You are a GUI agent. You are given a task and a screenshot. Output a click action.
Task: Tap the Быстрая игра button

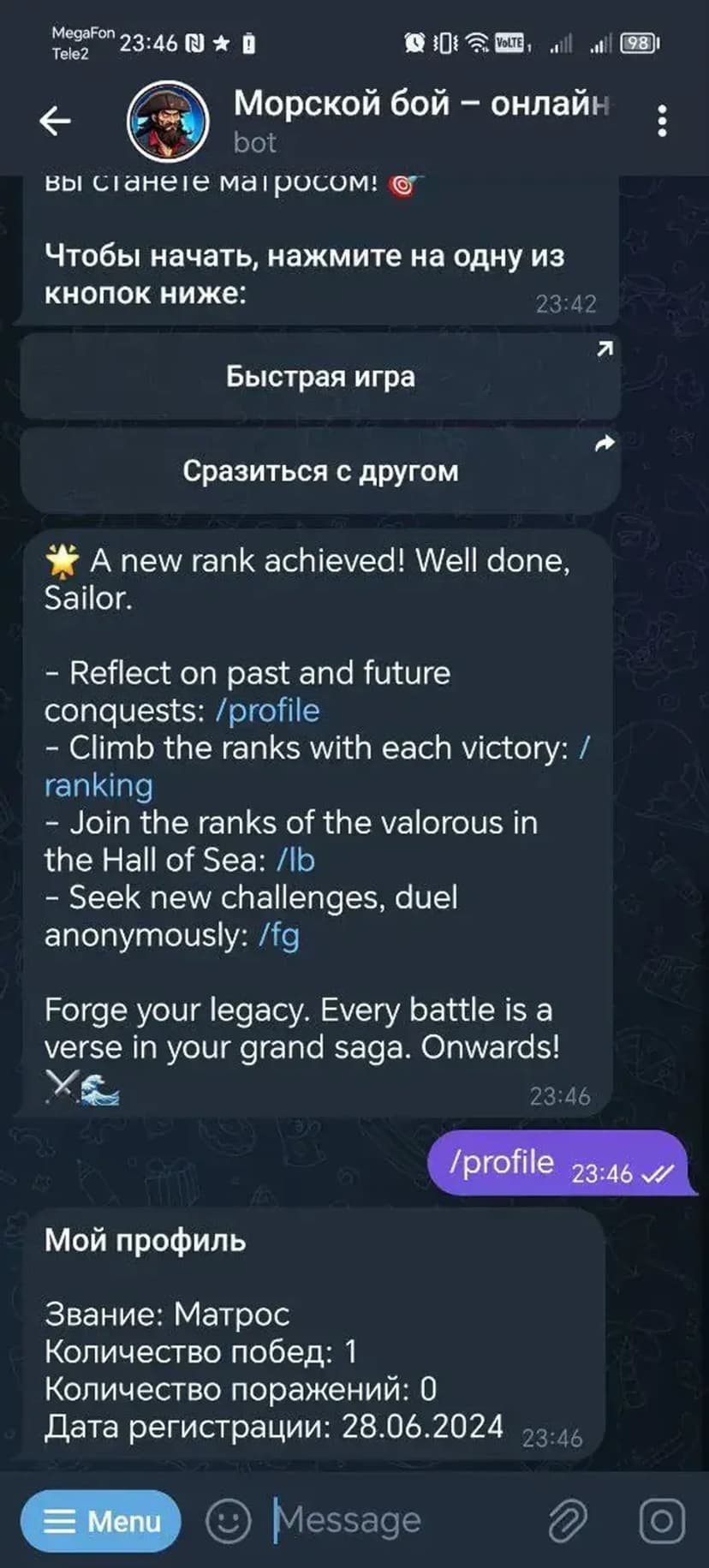320,377
